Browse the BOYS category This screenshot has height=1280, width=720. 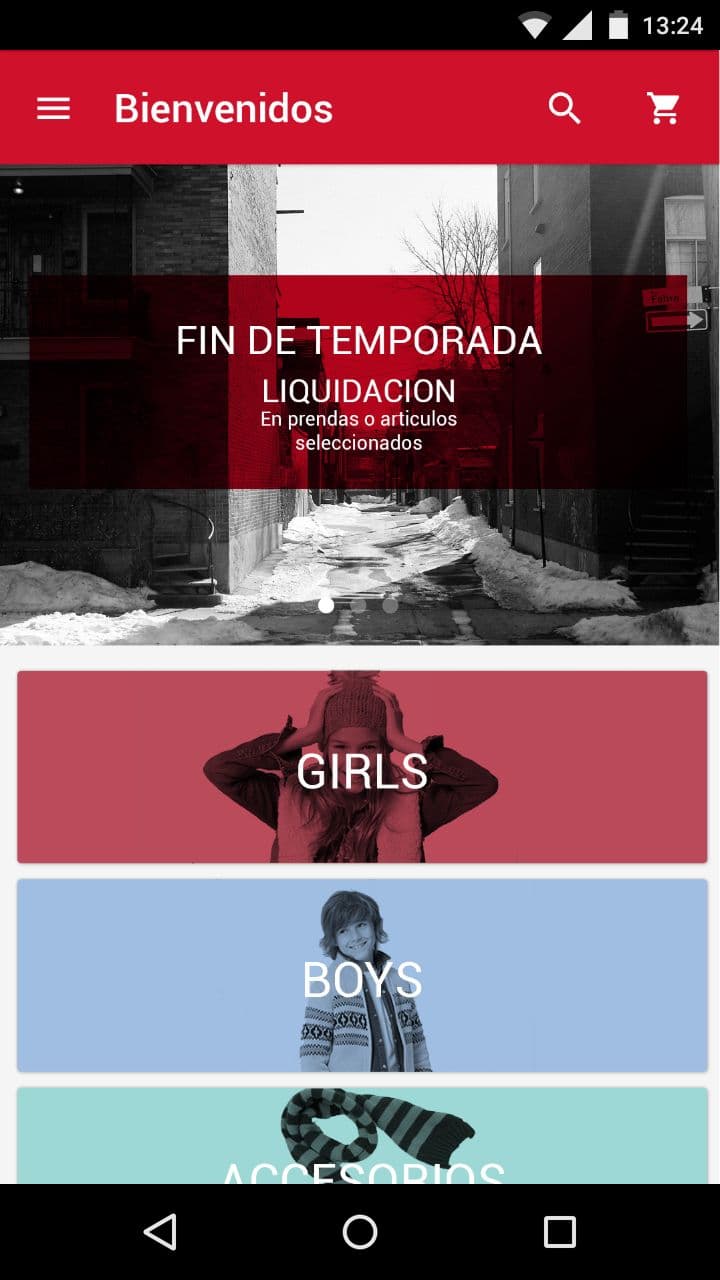361,976
